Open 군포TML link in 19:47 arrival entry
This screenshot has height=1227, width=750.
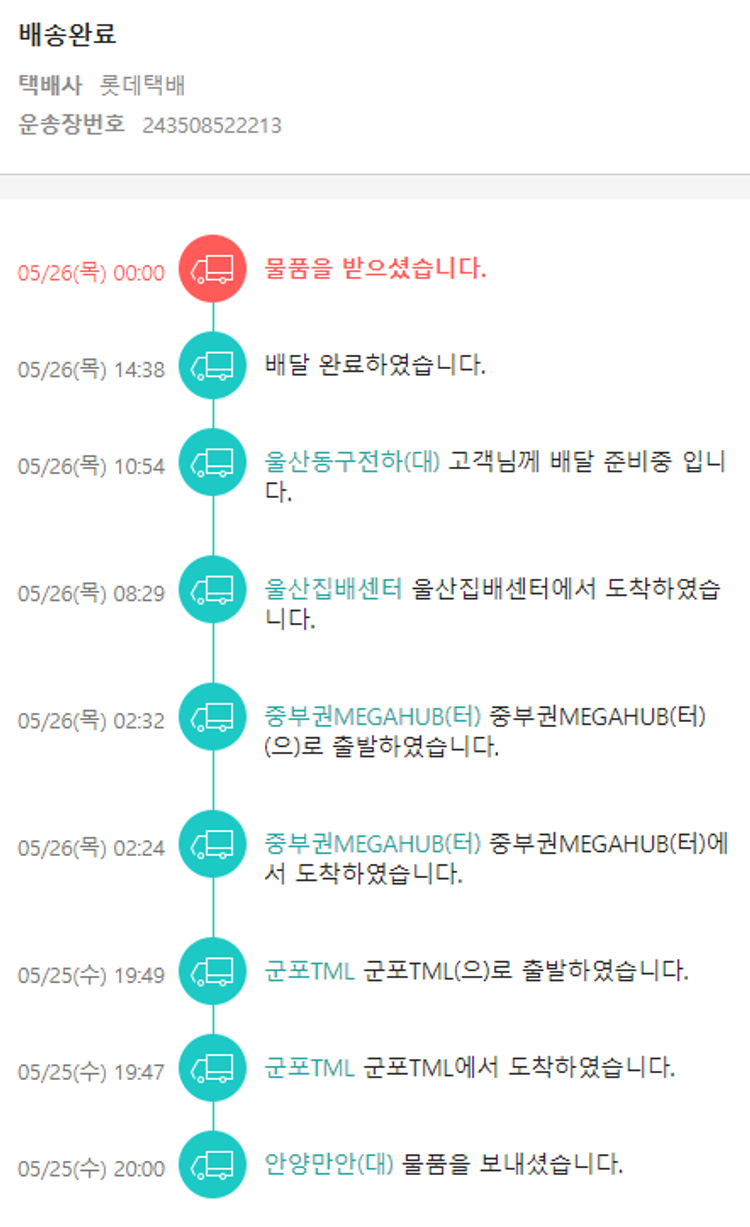tap(309, 1067)
